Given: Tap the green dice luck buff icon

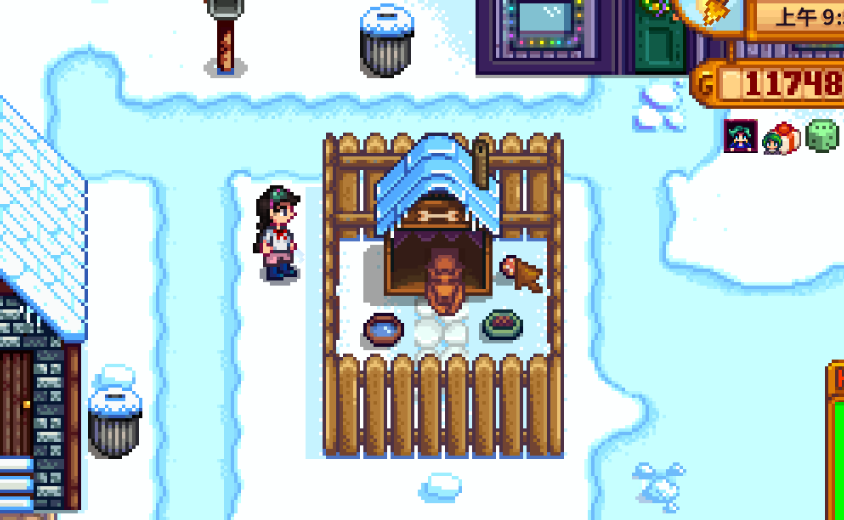Looking at the screenshot, I should pyautogui.click(x=821, y=136).
